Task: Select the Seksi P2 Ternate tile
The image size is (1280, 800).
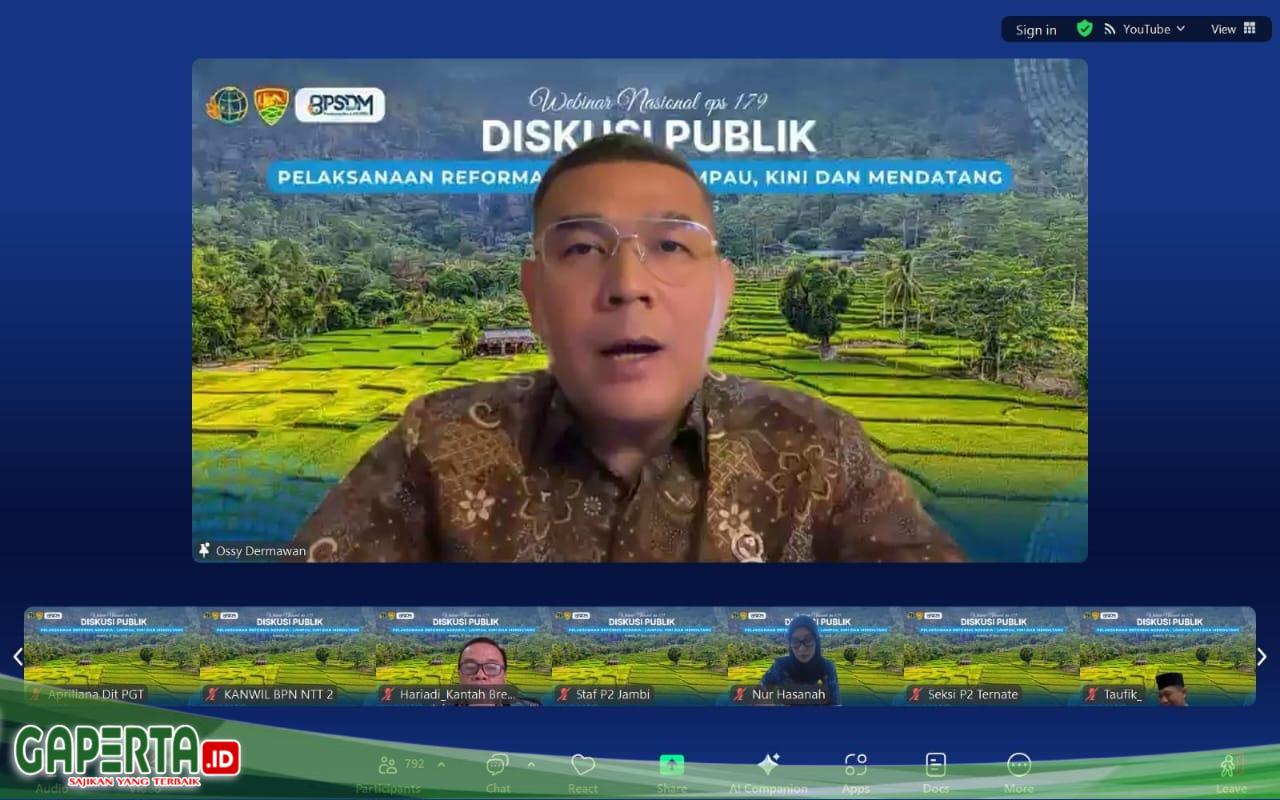Action: point(991,655)
